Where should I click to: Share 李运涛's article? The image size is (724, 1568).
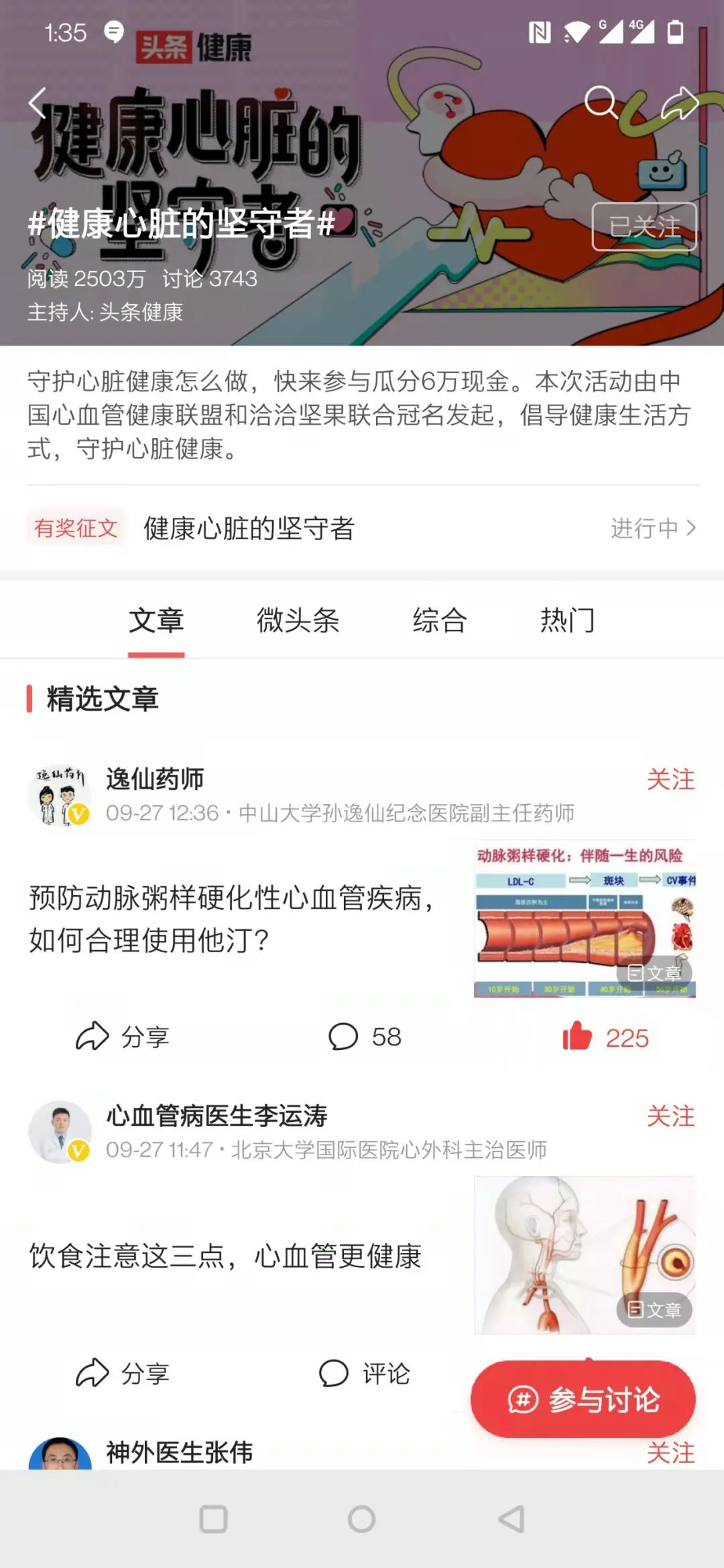pyautogui.click(x=122, y=1374)
